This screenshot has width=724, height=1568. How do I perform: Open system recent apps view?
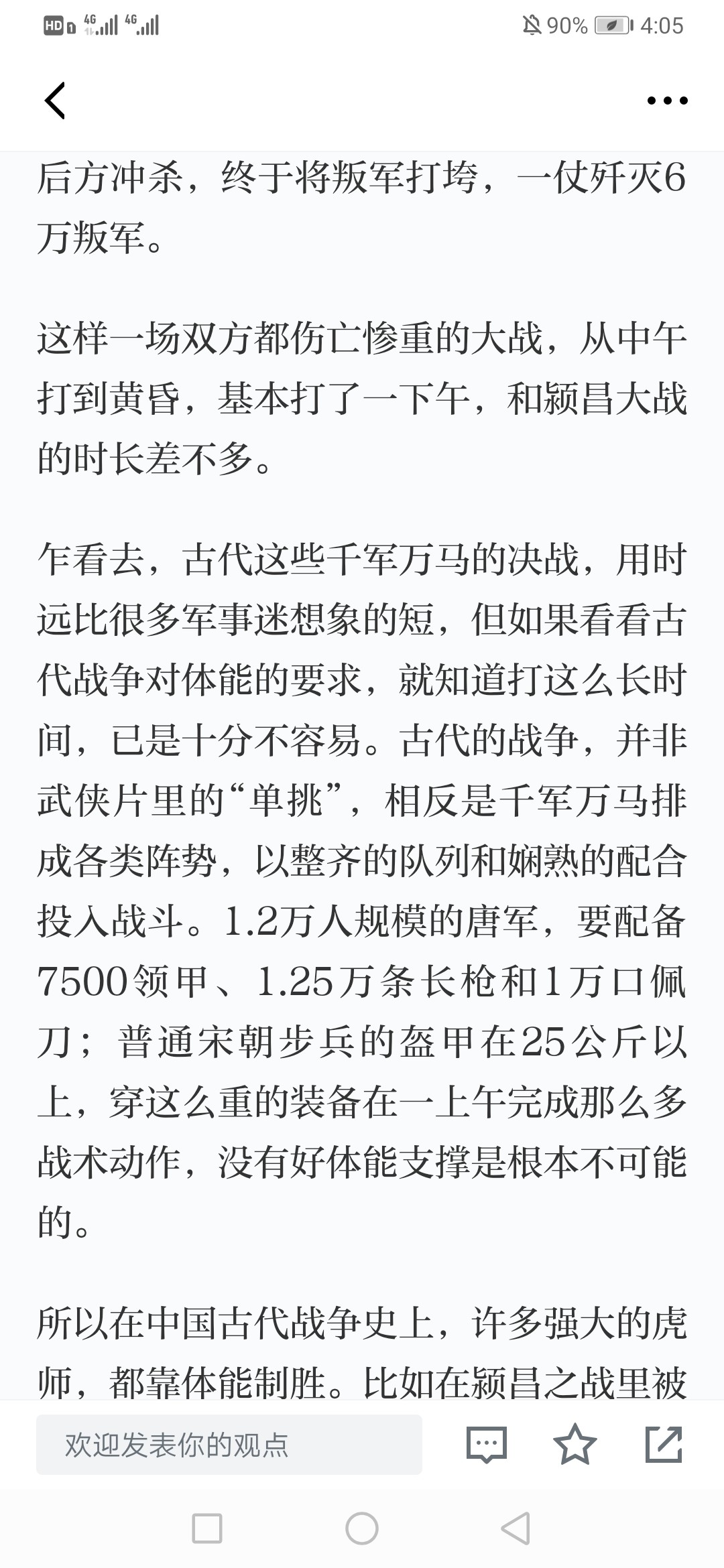coord(207,1528)
